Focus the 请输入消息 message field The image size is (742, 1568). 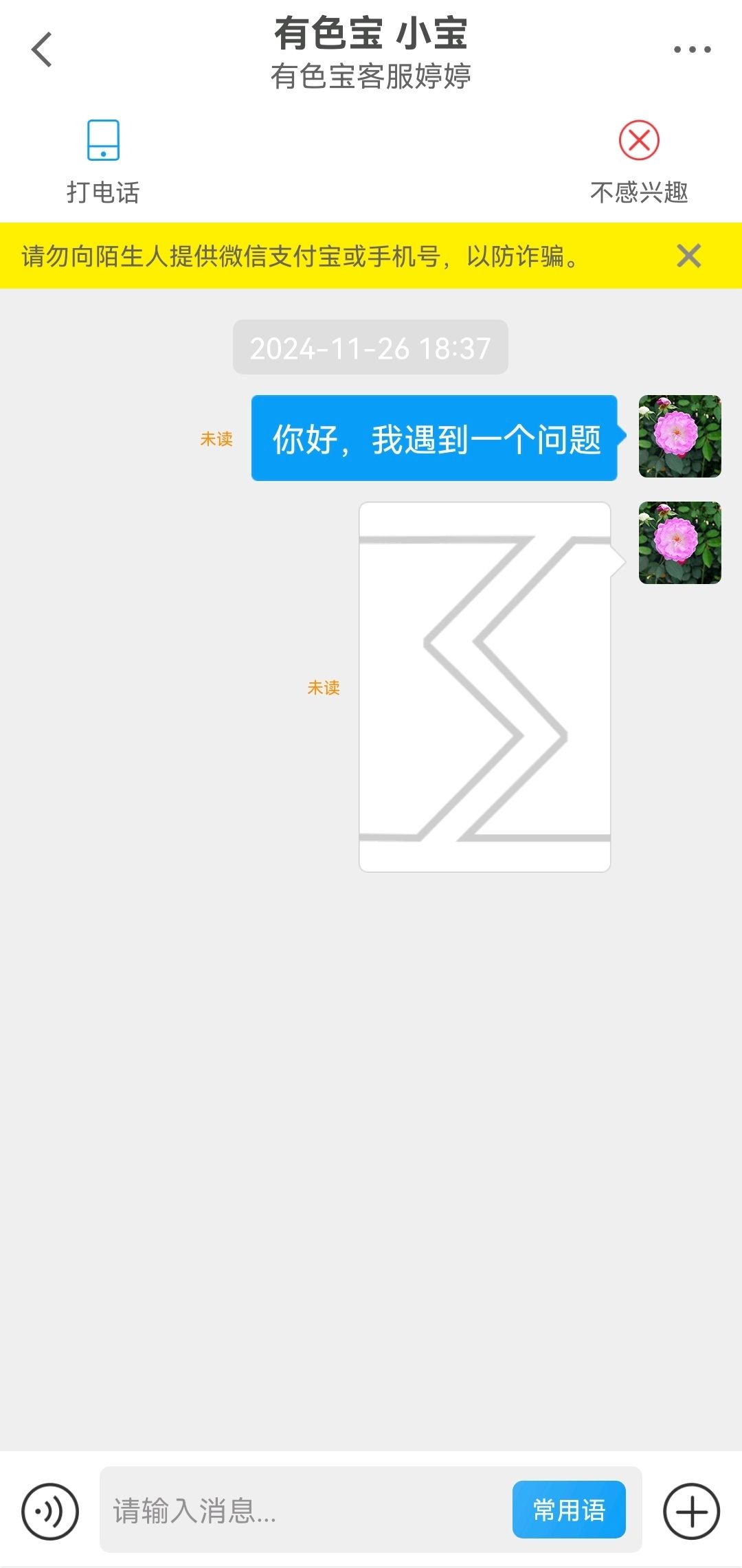pos(306,1510)
